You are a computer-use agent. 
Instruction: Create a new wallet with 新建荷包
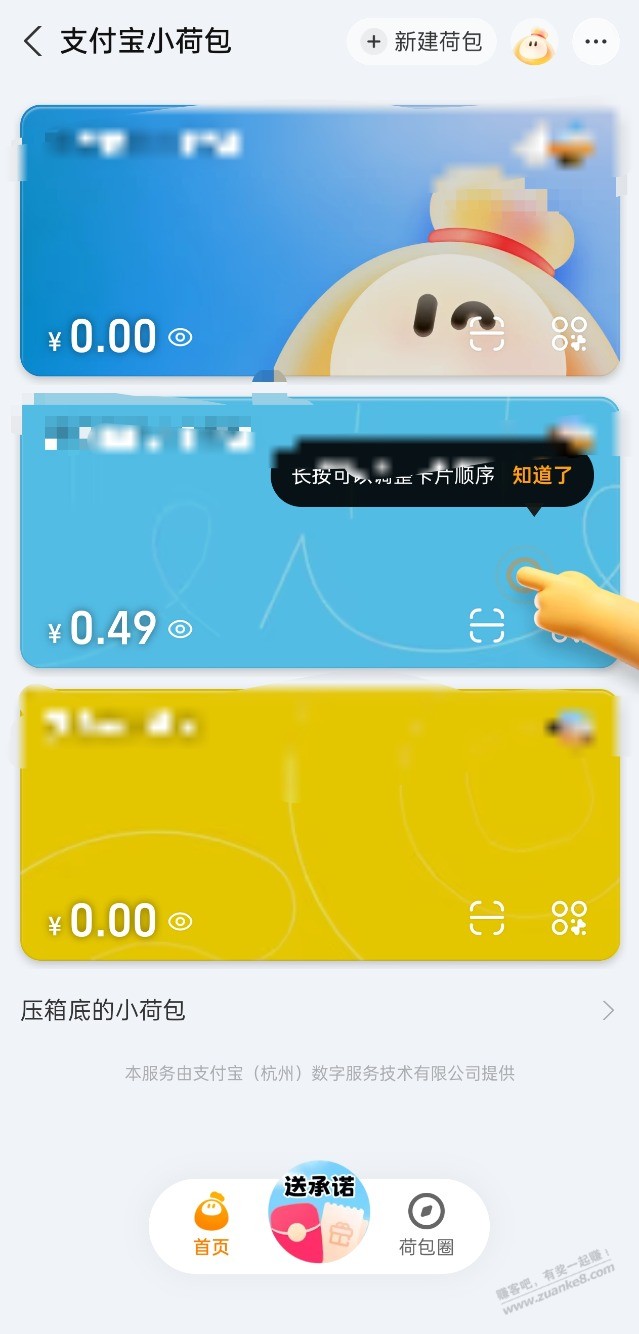422,42
